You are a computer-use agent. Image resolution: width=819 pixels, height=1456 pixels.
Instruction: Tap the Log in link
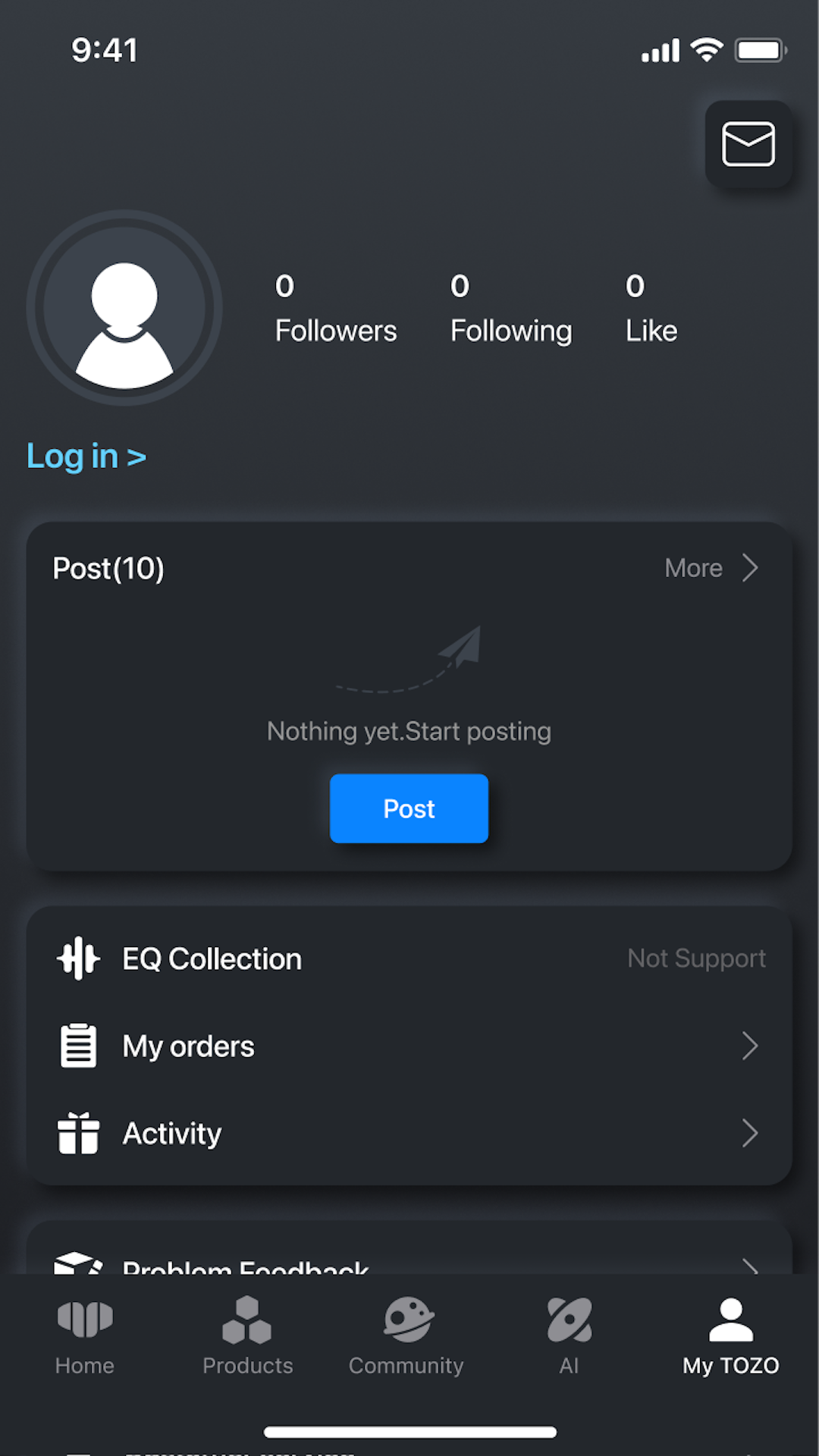coord(86,457)
